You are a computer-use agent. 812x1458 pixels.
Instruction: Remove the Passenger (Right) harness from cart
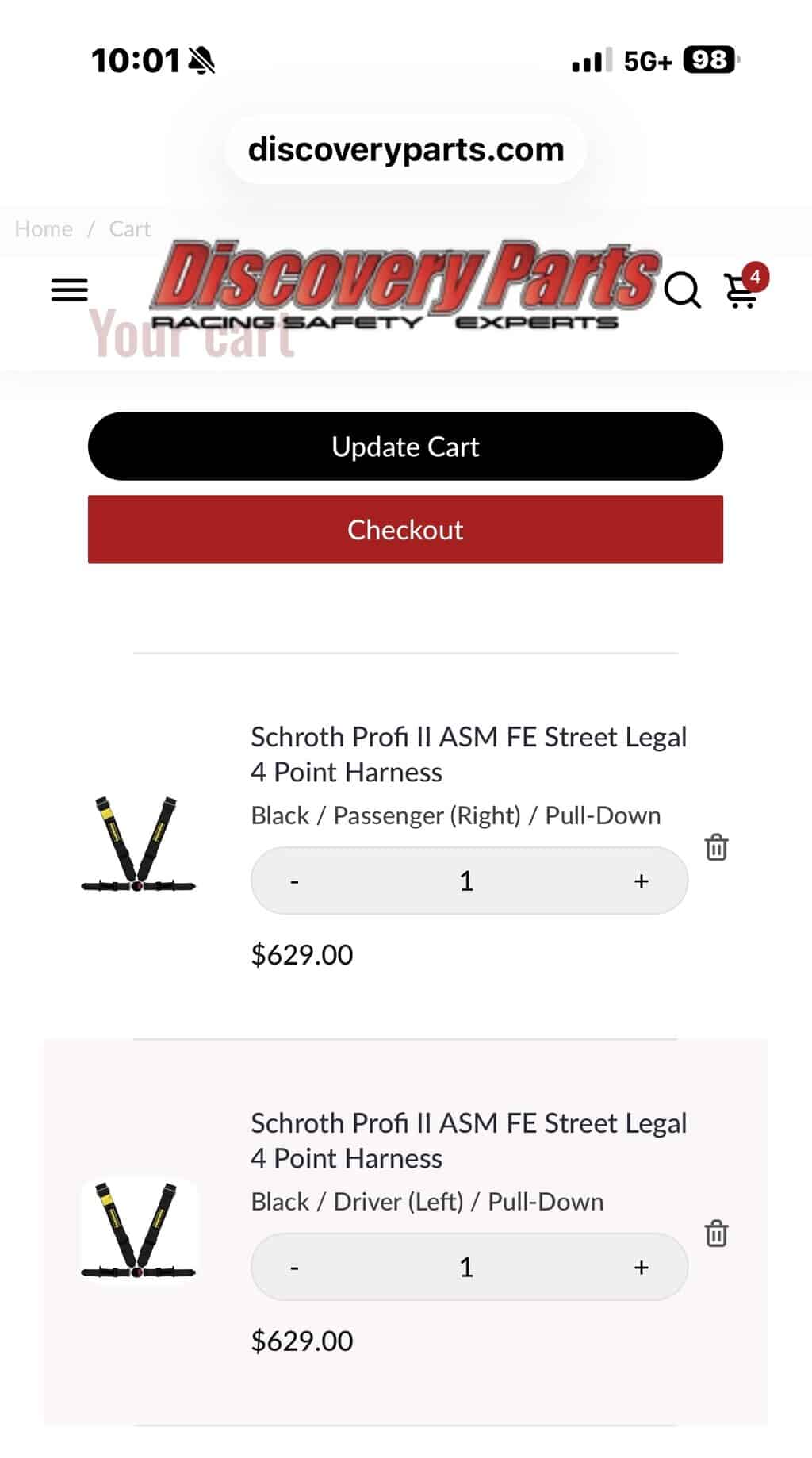click(x=716, y=847)
